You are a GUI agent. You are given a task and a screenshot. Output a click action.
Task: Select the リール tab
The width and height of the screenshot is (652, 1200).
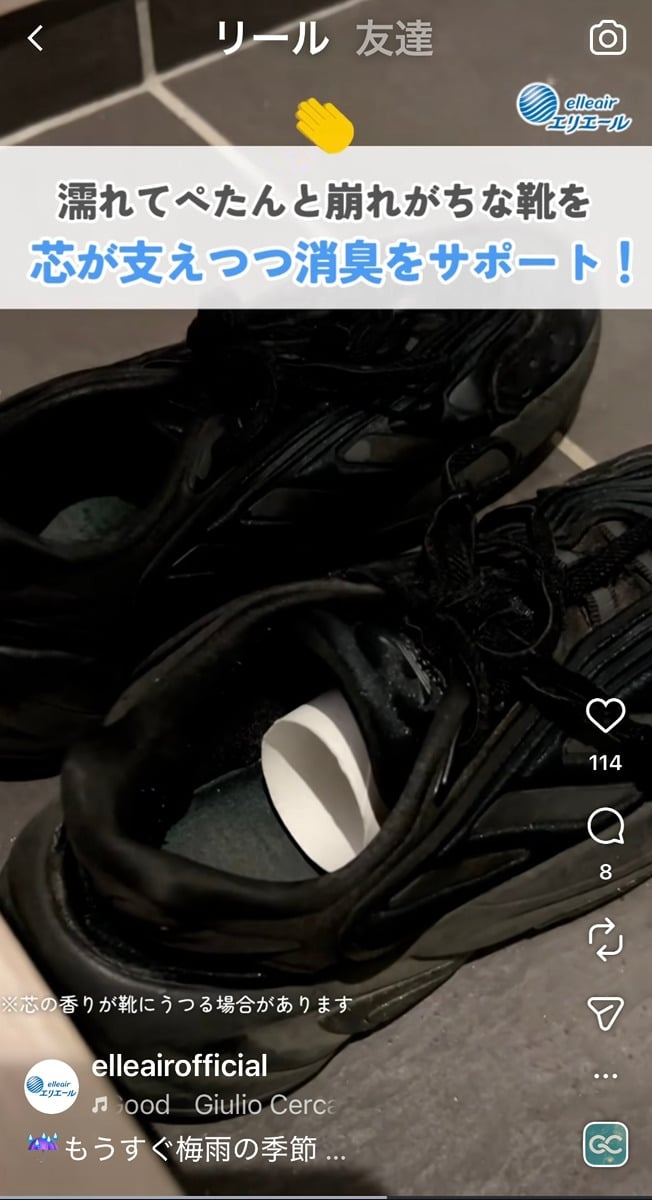coord(271,39)
